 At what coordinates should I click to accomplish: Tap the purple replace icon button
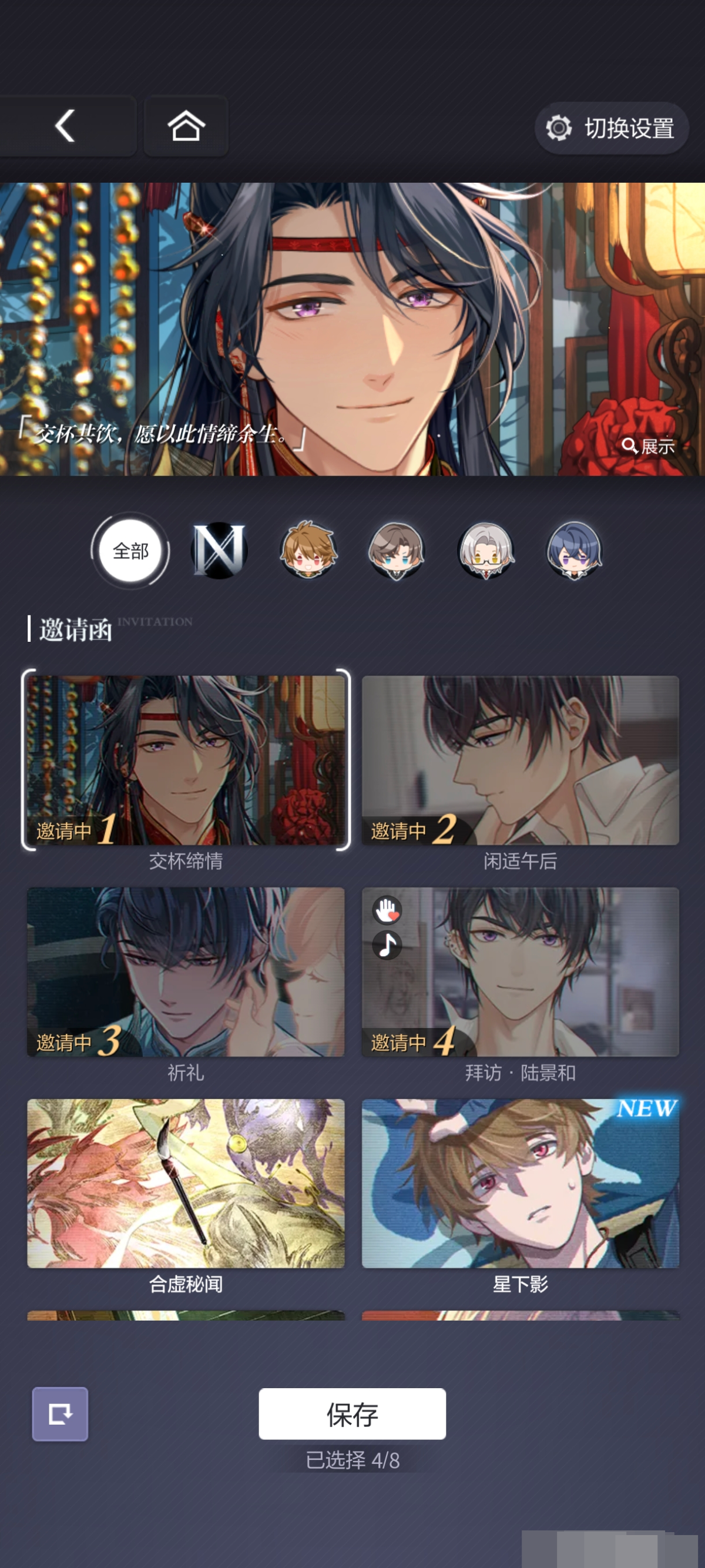[59, 1413]
